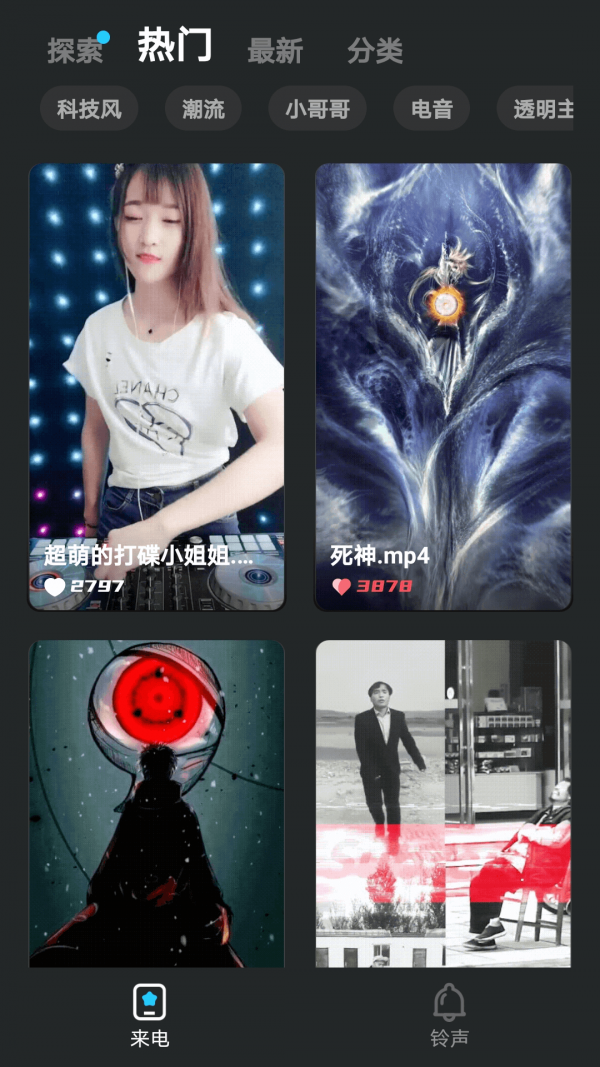Filter by the 潮流 chip
600x1067 pixels.
coord(203,109)
